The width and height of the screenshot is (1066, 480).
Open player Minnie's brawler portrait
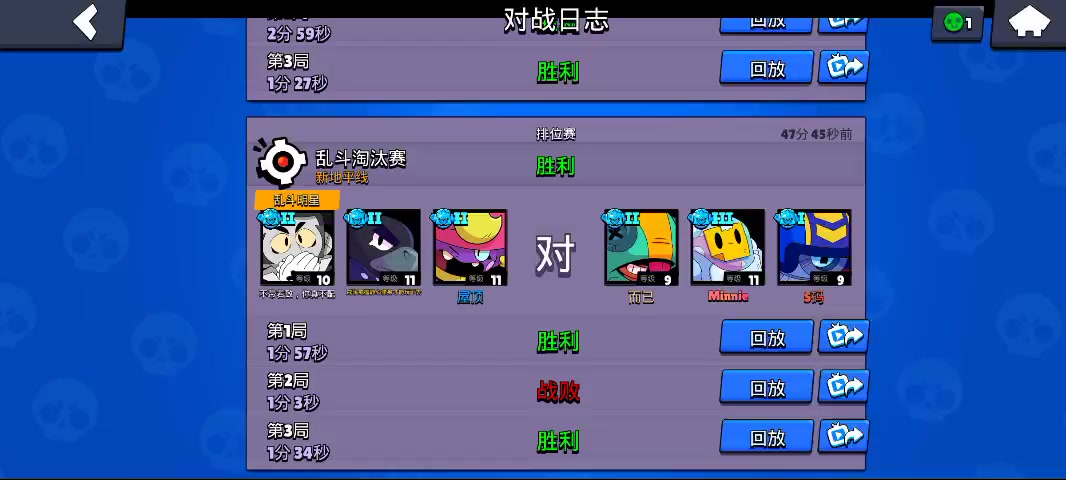[728, 247]
